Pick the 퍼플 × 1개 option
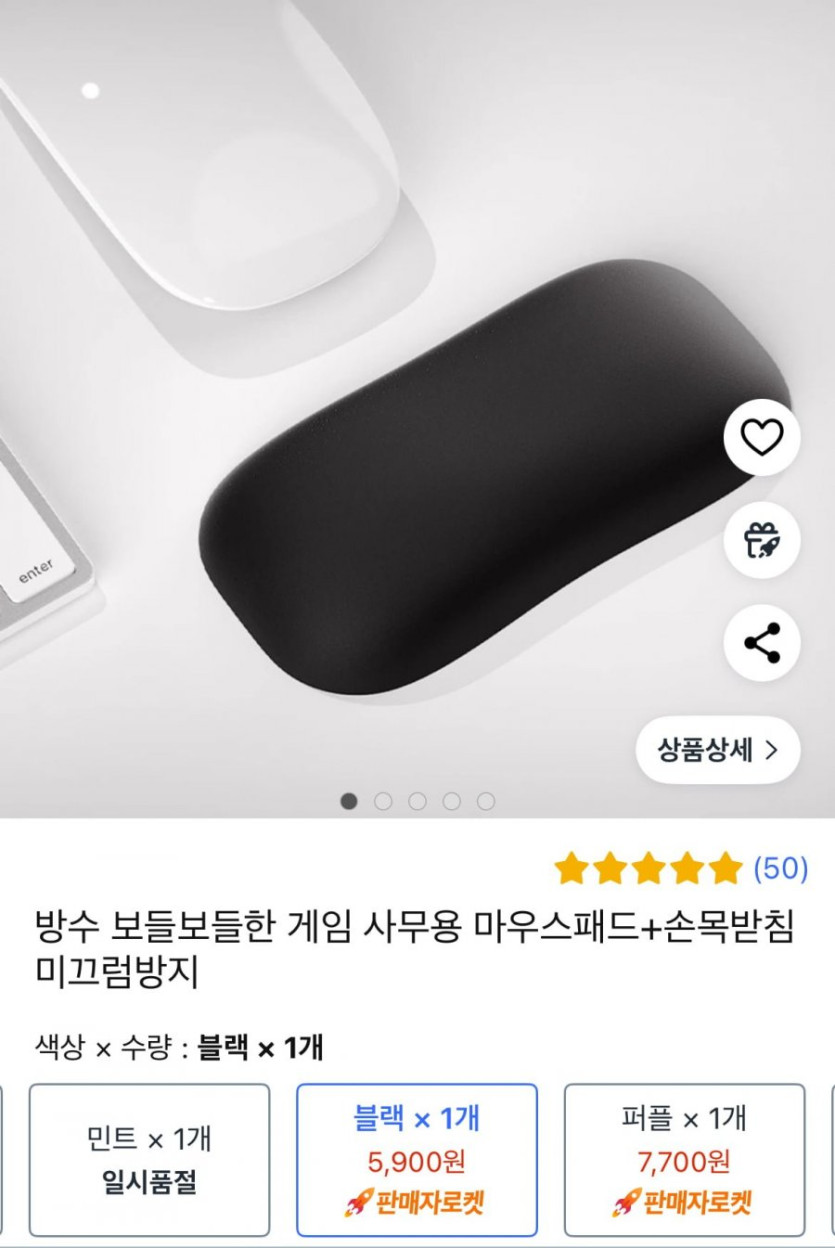Screen dimensions: 835x1248 684,1160
